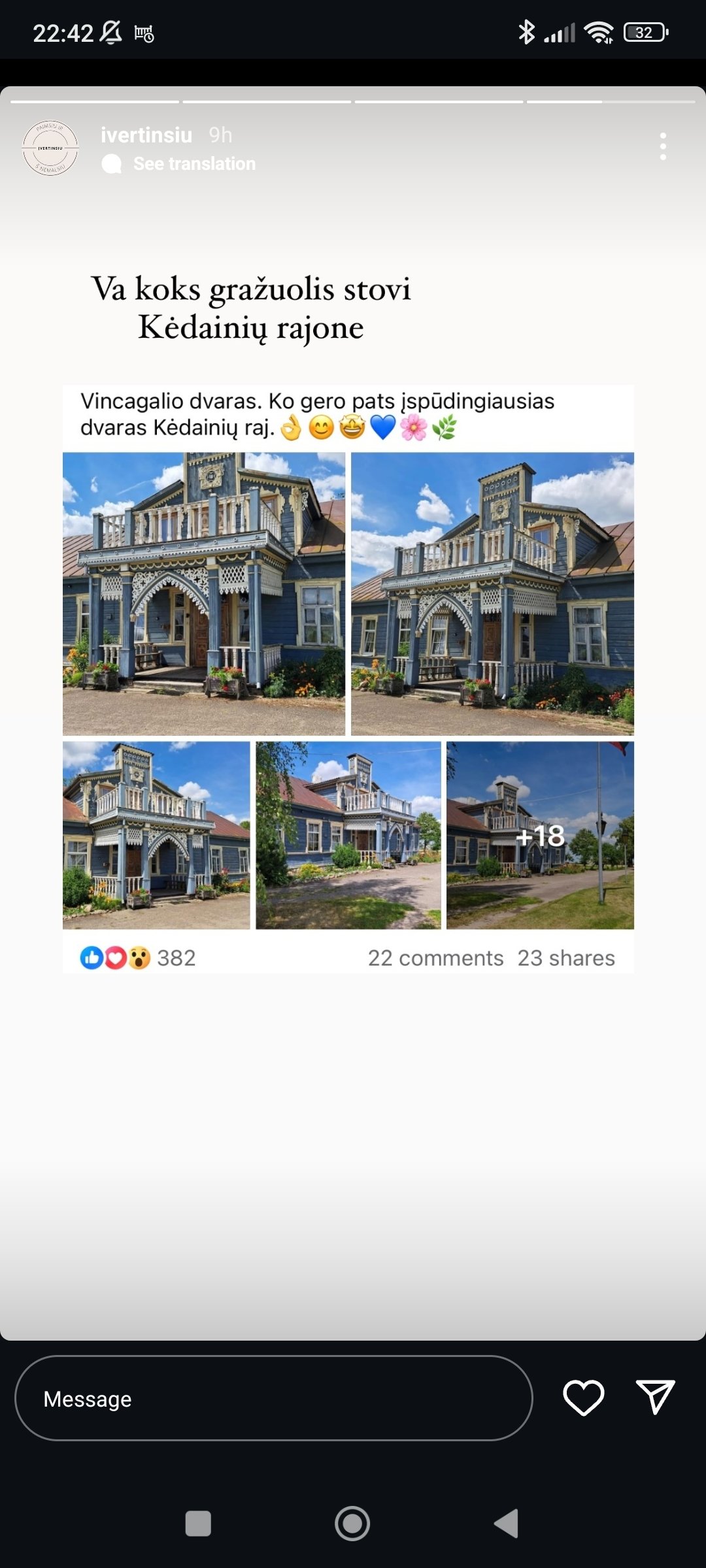
Task: Open recent apps with the square button
Action: [x=198, y=1524]
